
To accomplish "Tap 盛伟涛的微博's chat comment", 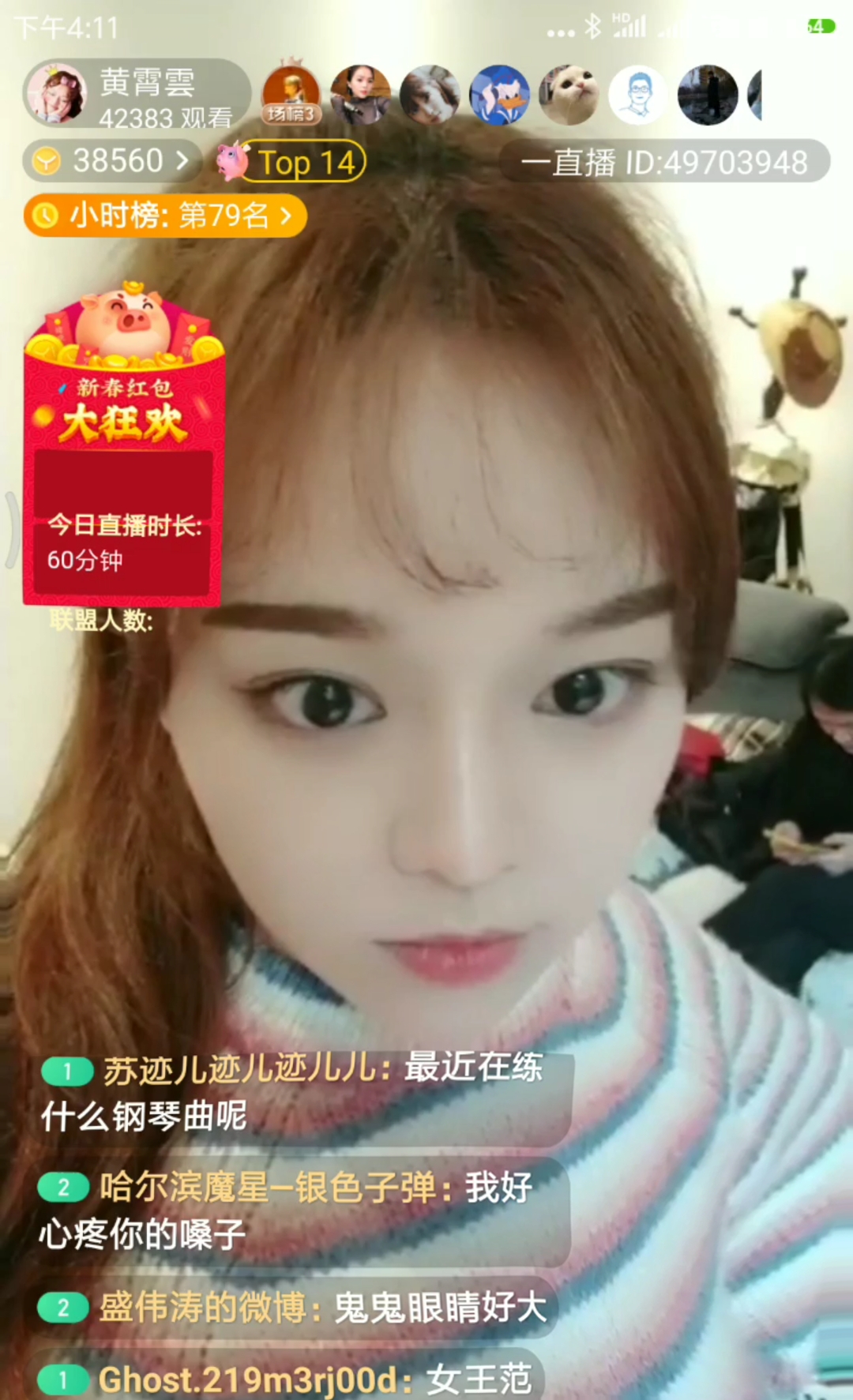I will tap(296, 1308).
